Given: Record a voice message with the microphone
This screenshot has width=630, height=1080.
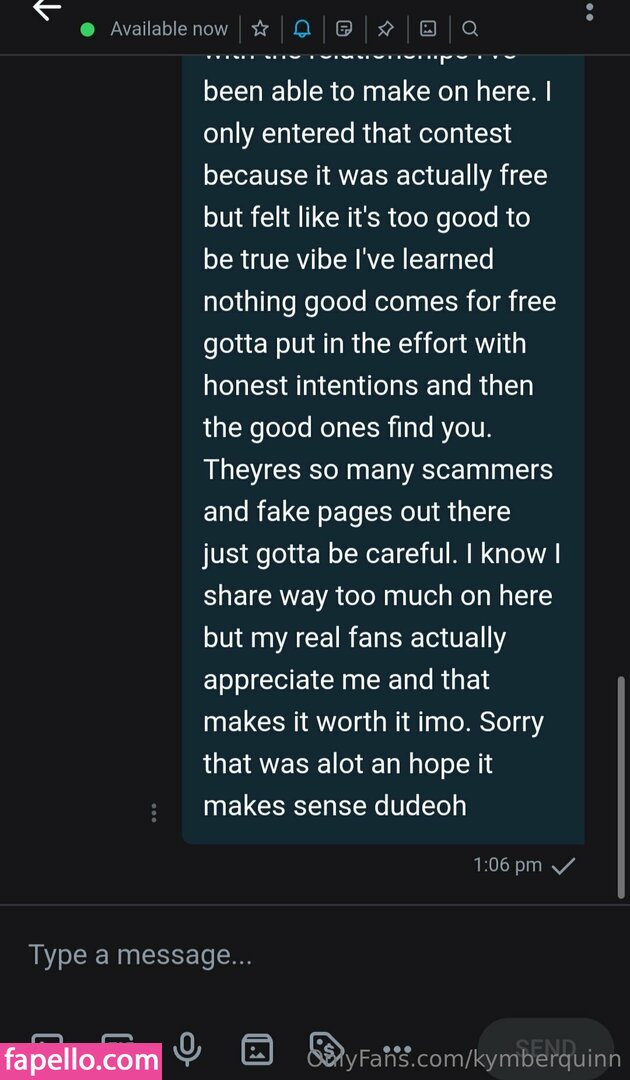Looking at the screenshot, I should tap(187, 1046).
